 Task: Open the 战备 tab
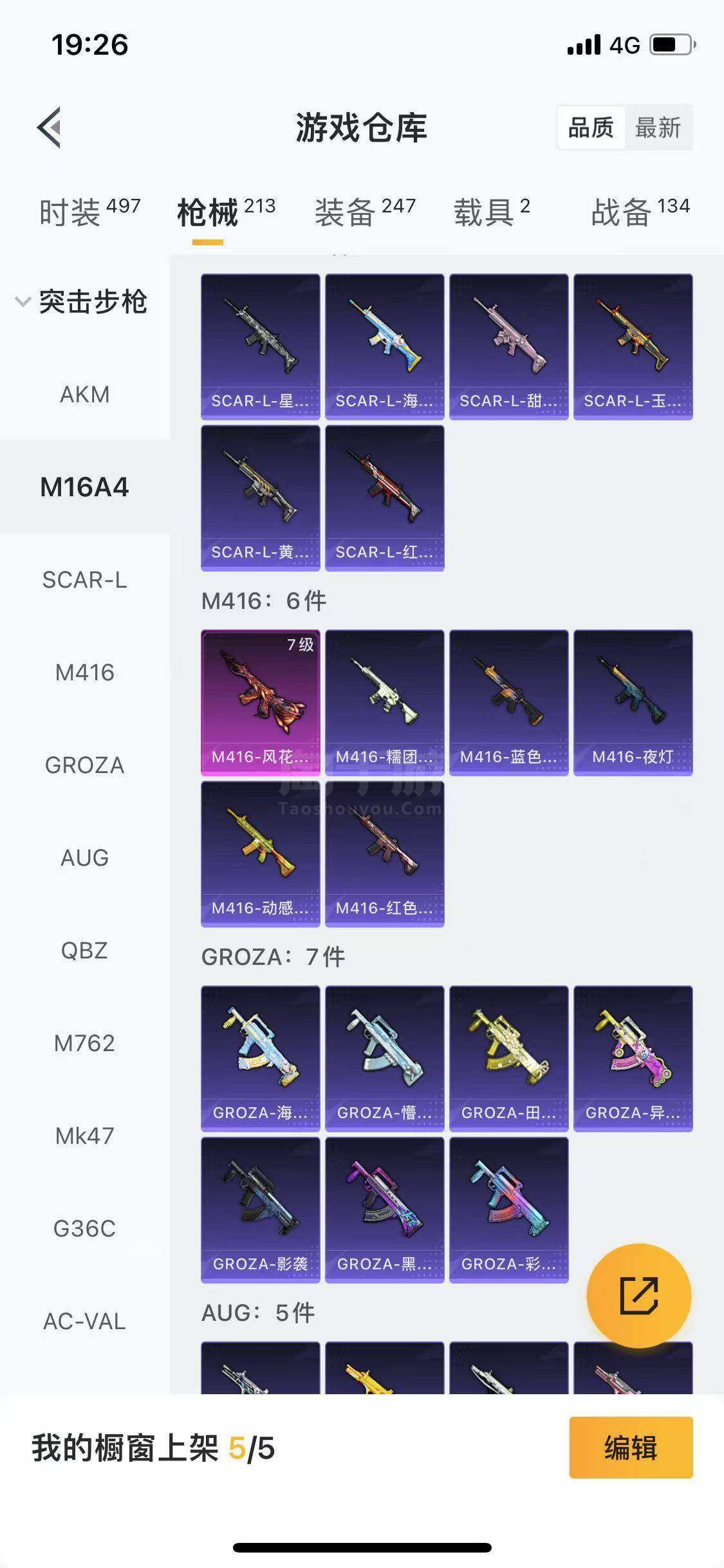[x=640, y=211]
